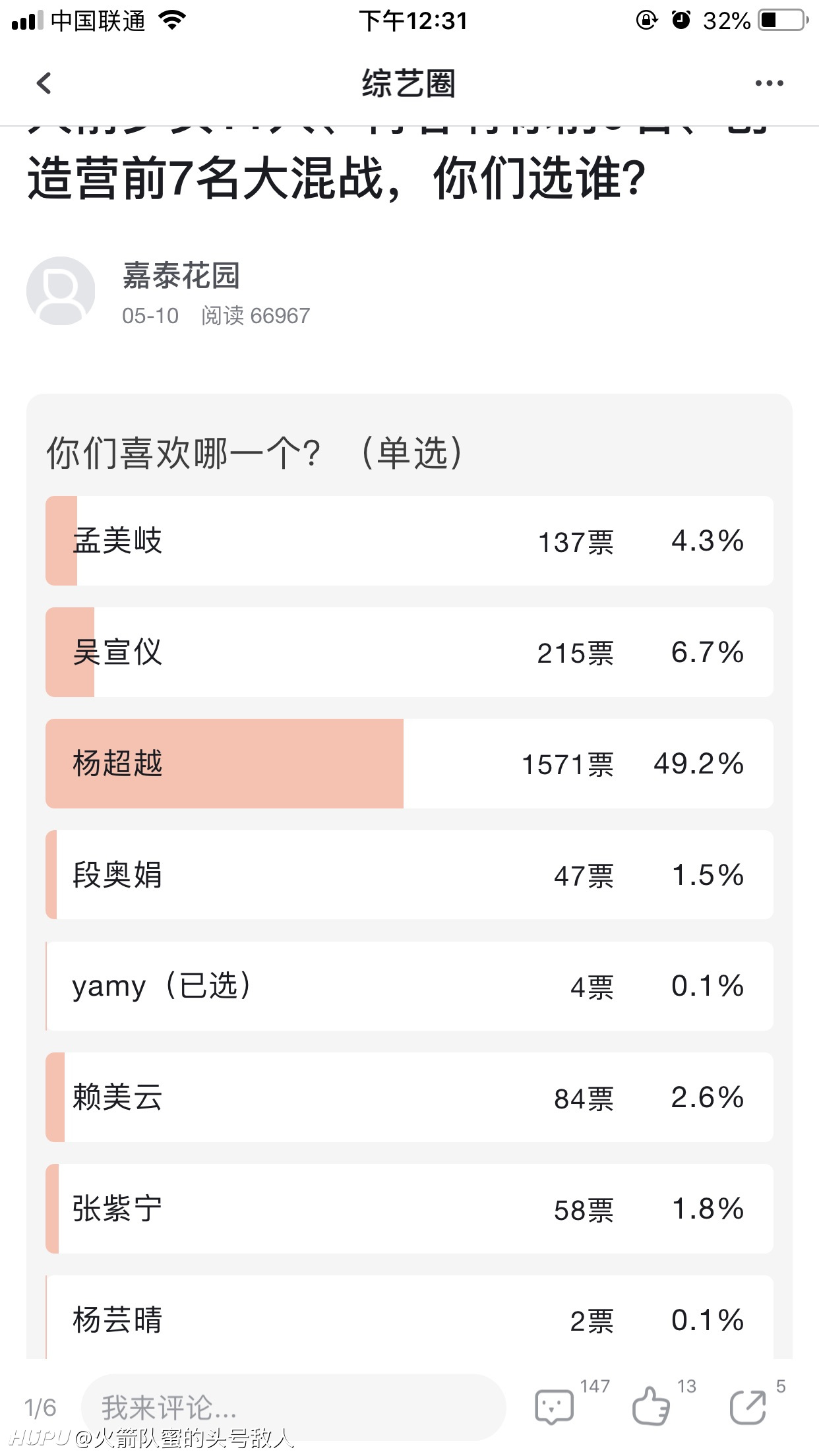Open author 嘉泰花园's profile avatar
This screenshot has width=819, height=1456.
click(61, 291)
